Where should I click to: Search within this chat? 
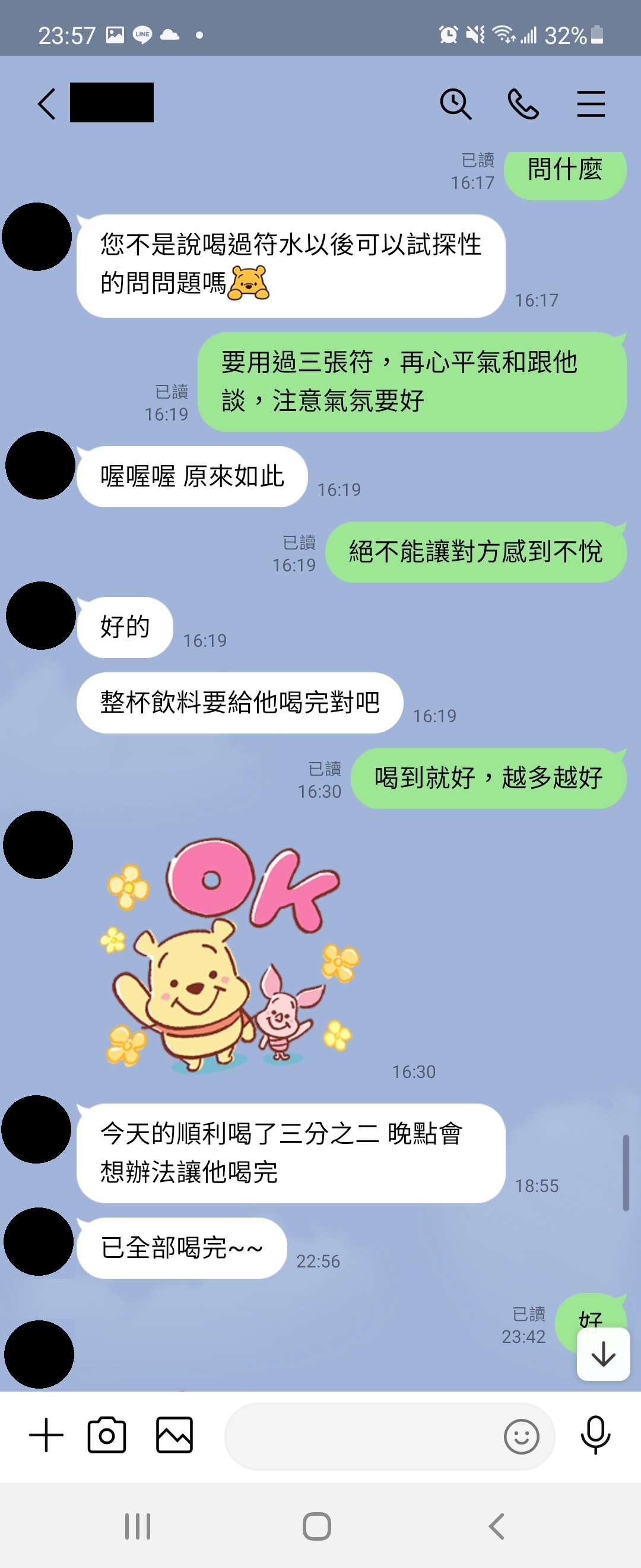click(455, 103)
